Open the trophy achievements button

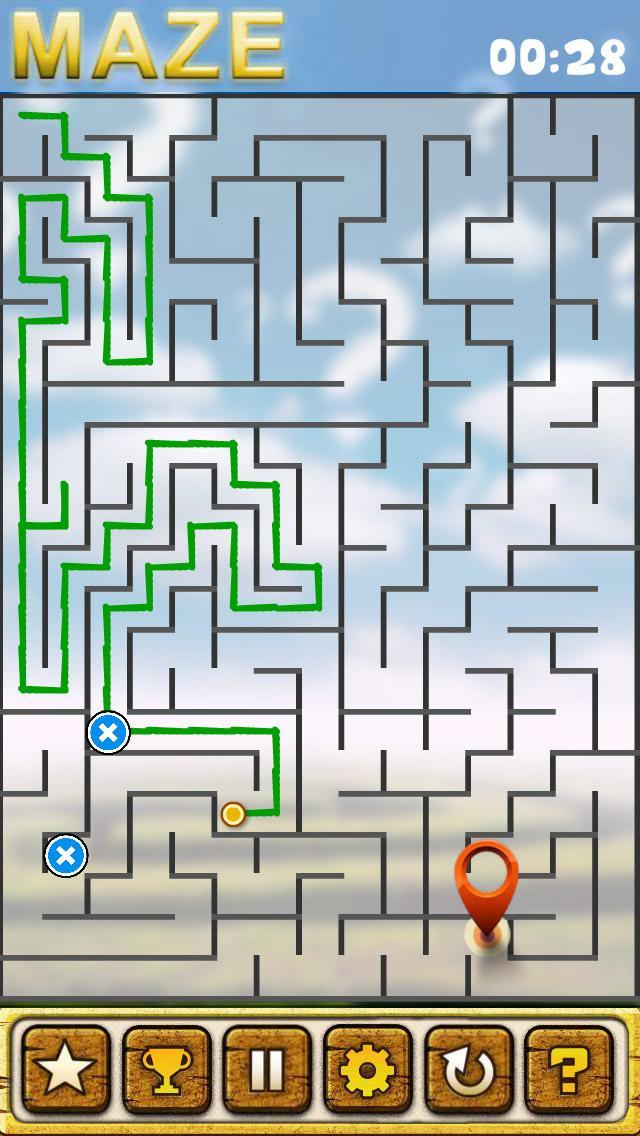pyautogui.click(x=166, y=1070)
